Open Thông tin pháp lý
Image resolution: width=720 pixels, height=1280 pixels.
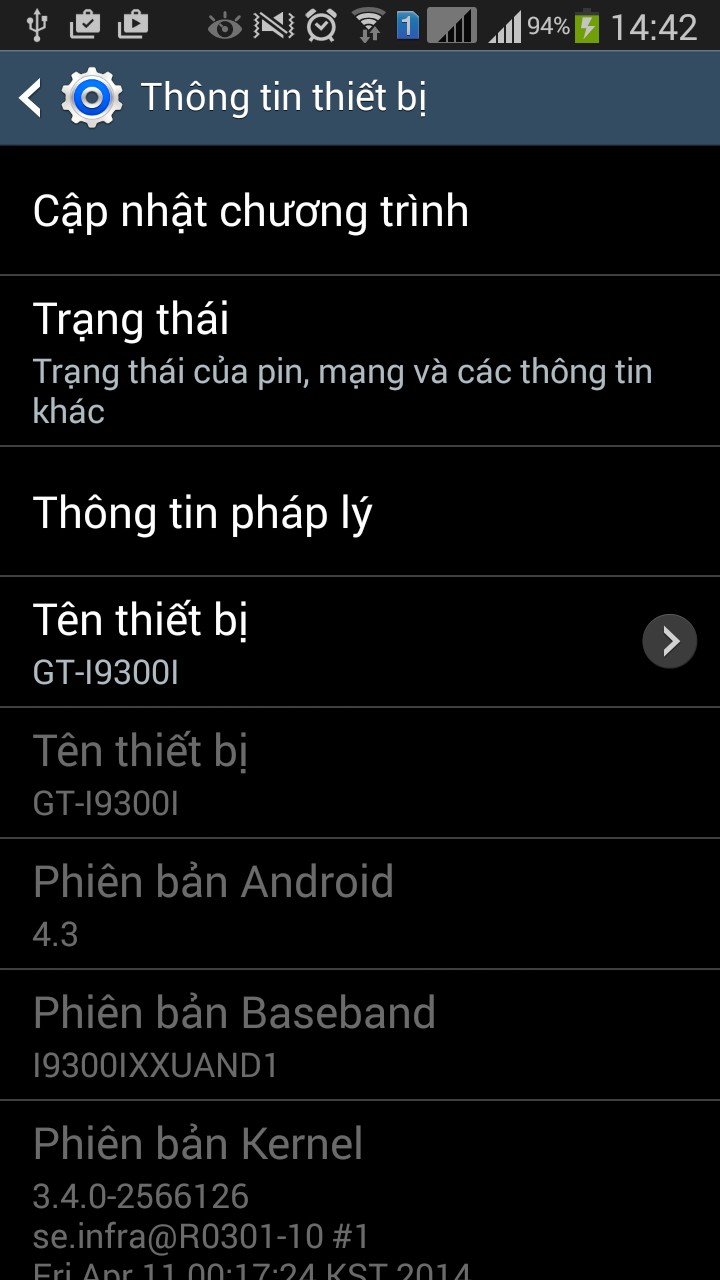360,512
